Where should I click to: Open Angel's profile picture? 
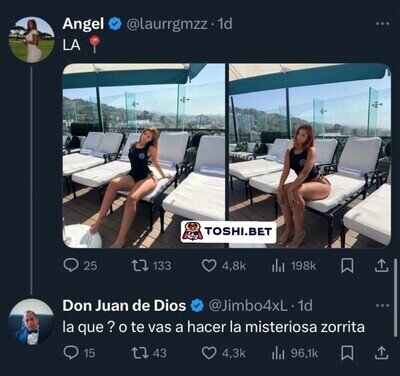click(32, 40)
